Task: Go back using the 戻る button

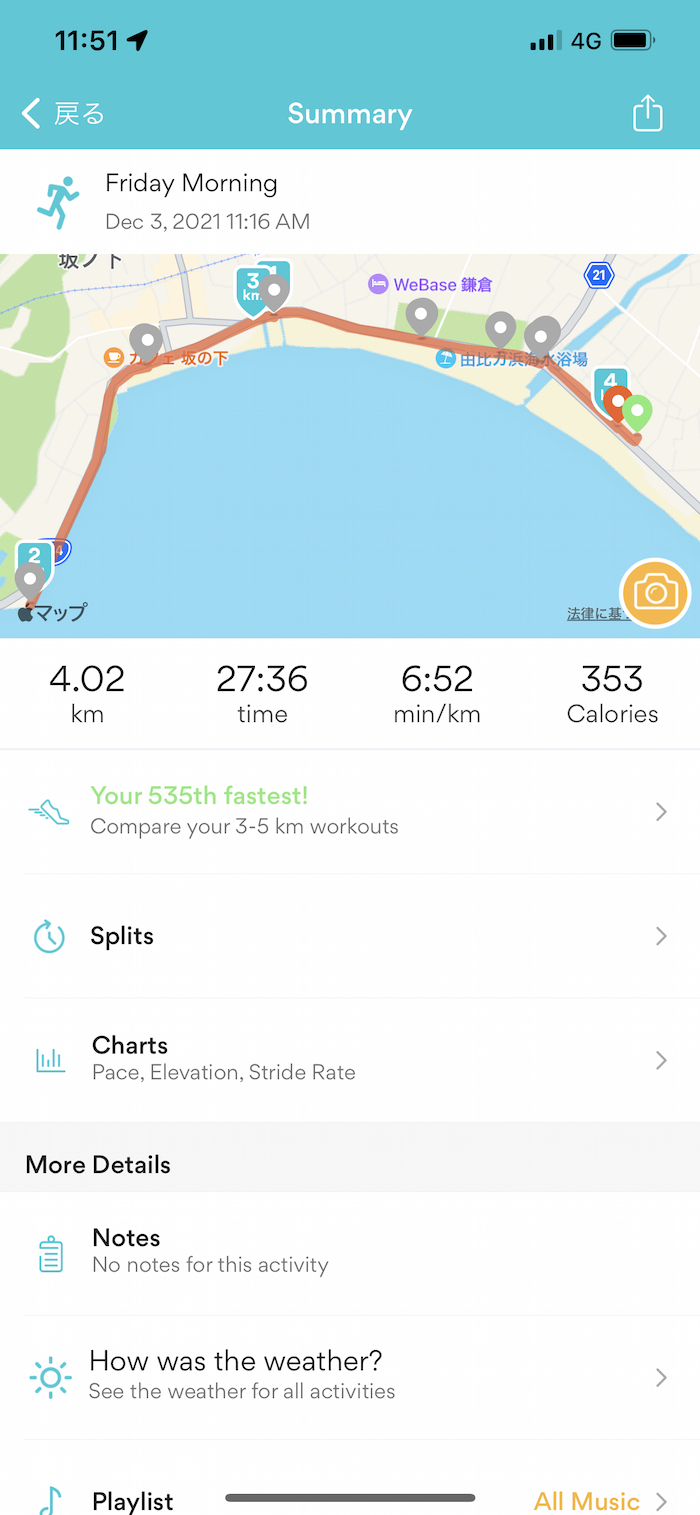Action: coord(64,114)
